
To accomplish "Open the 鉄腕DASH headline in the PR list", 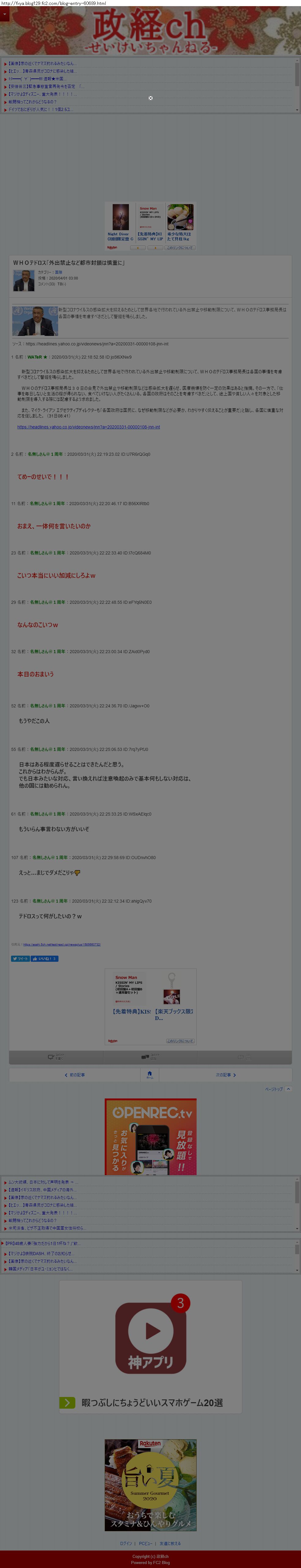I will point(40,1253).
